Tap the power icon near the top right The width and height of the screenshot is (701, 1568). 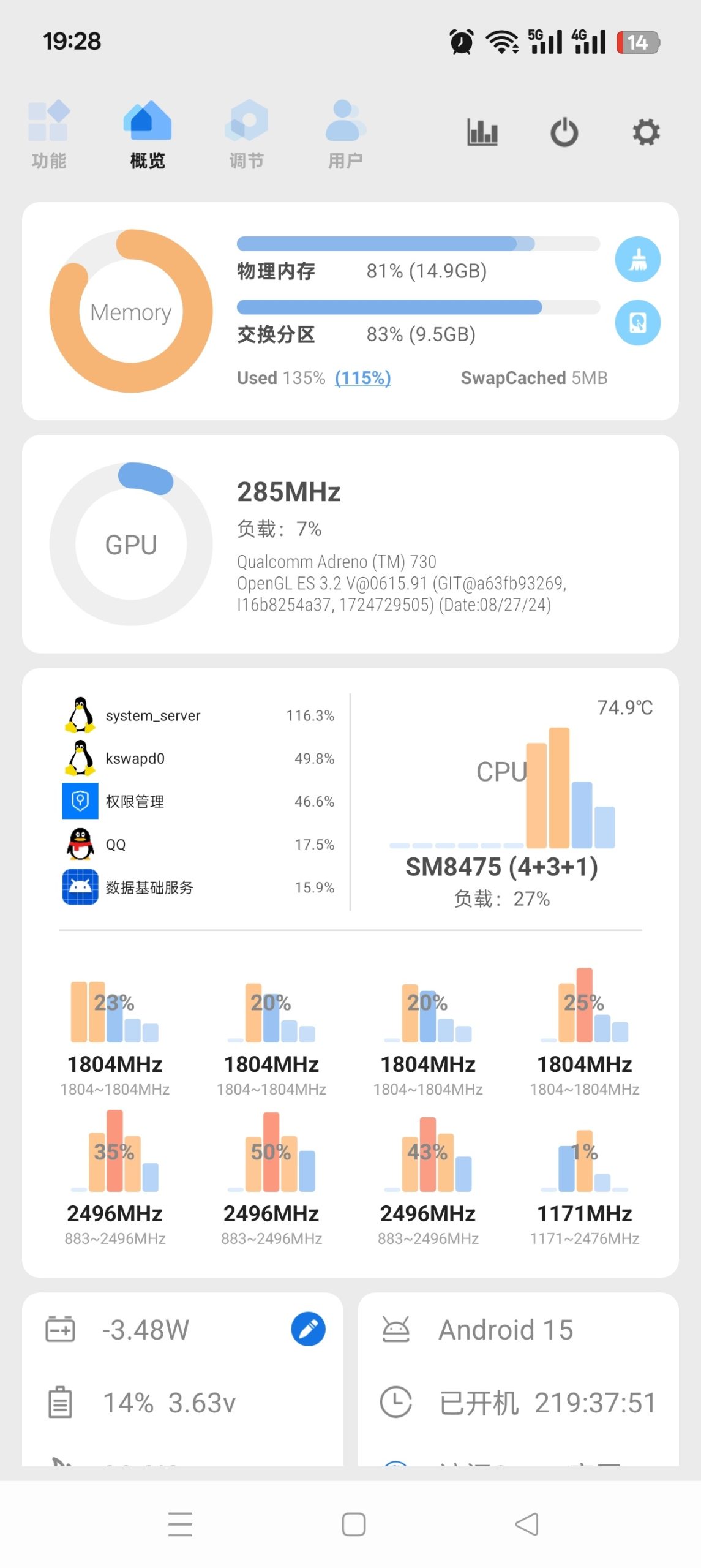[x=564, y=131]
